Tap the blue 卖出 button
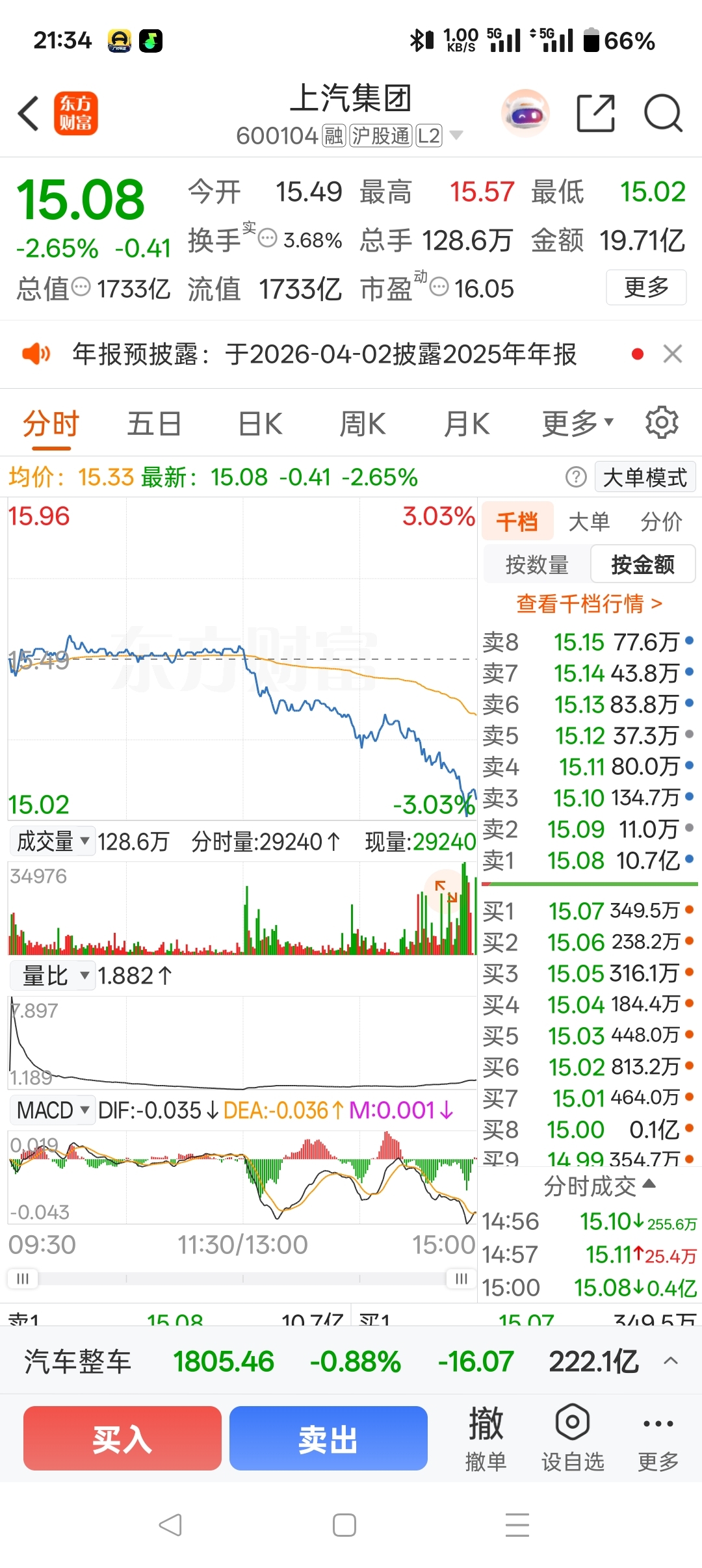 pos(328,1438)
